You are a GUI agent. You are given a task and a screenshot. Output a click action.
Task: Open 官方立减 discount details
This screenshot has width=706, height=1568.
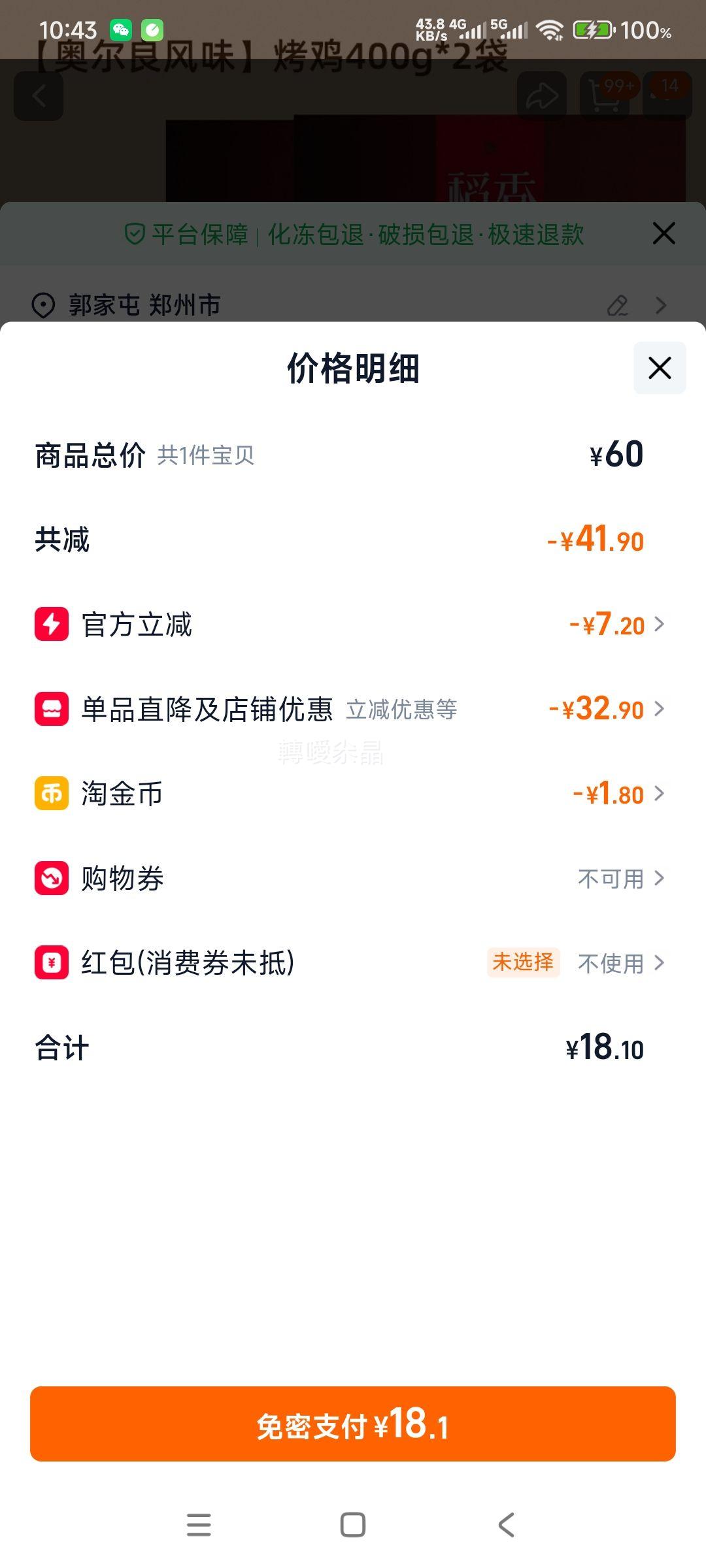click(614, 625)
